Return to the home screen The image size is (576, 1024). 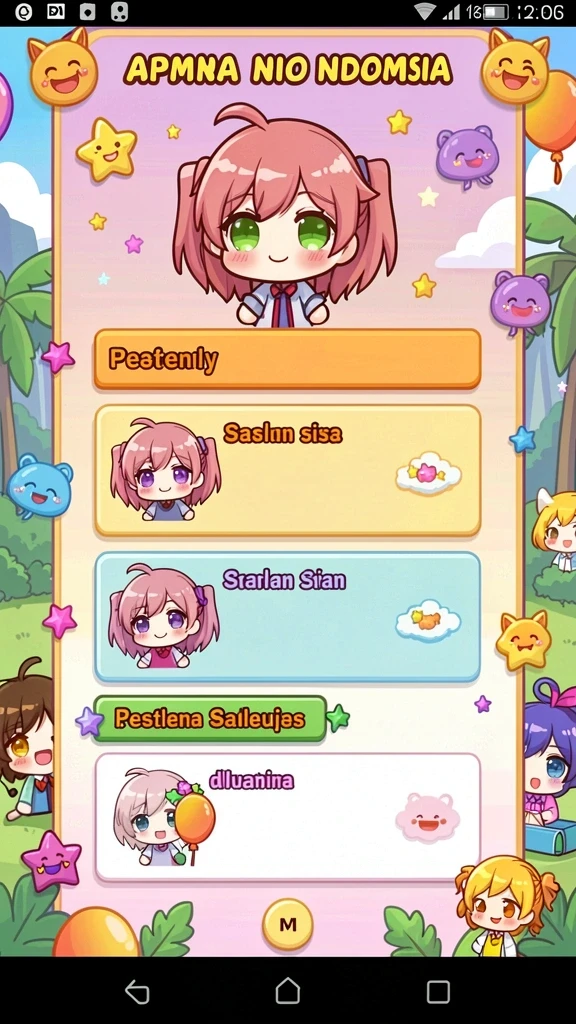click(x=287, y=991)
